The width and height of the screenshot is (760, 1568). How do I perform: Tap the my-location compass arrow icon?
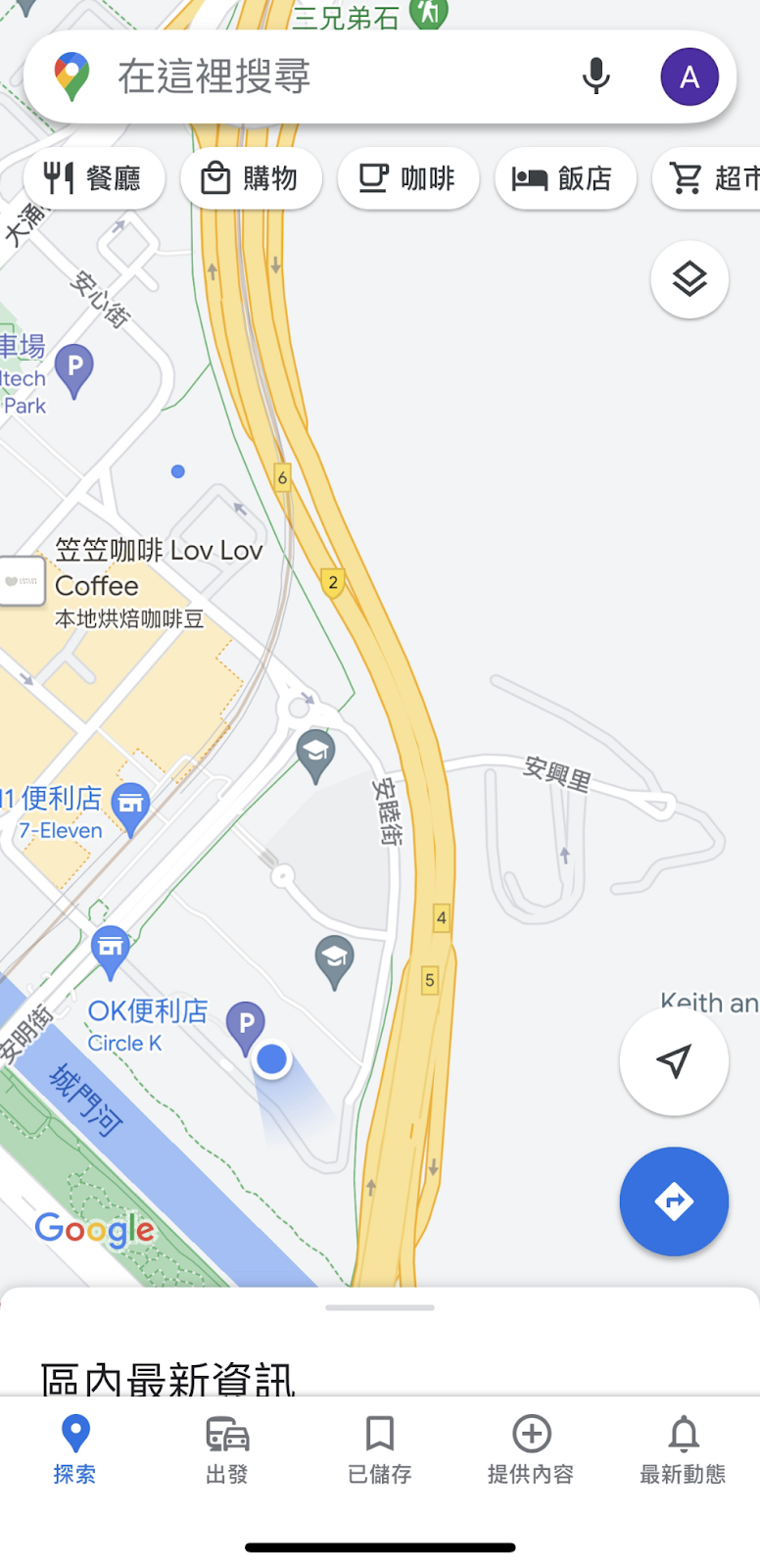point(674,1062)
